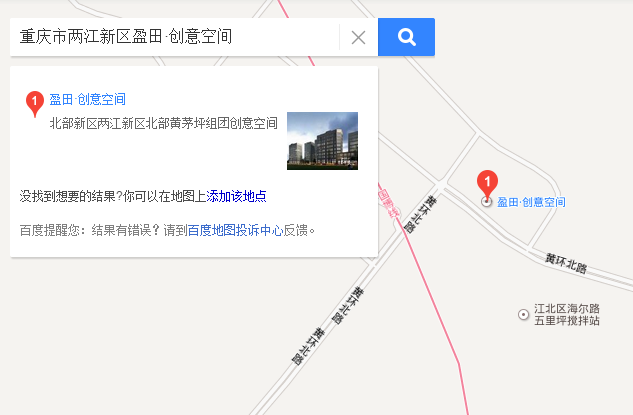Tap the blue search button

[x=406, y=38]
